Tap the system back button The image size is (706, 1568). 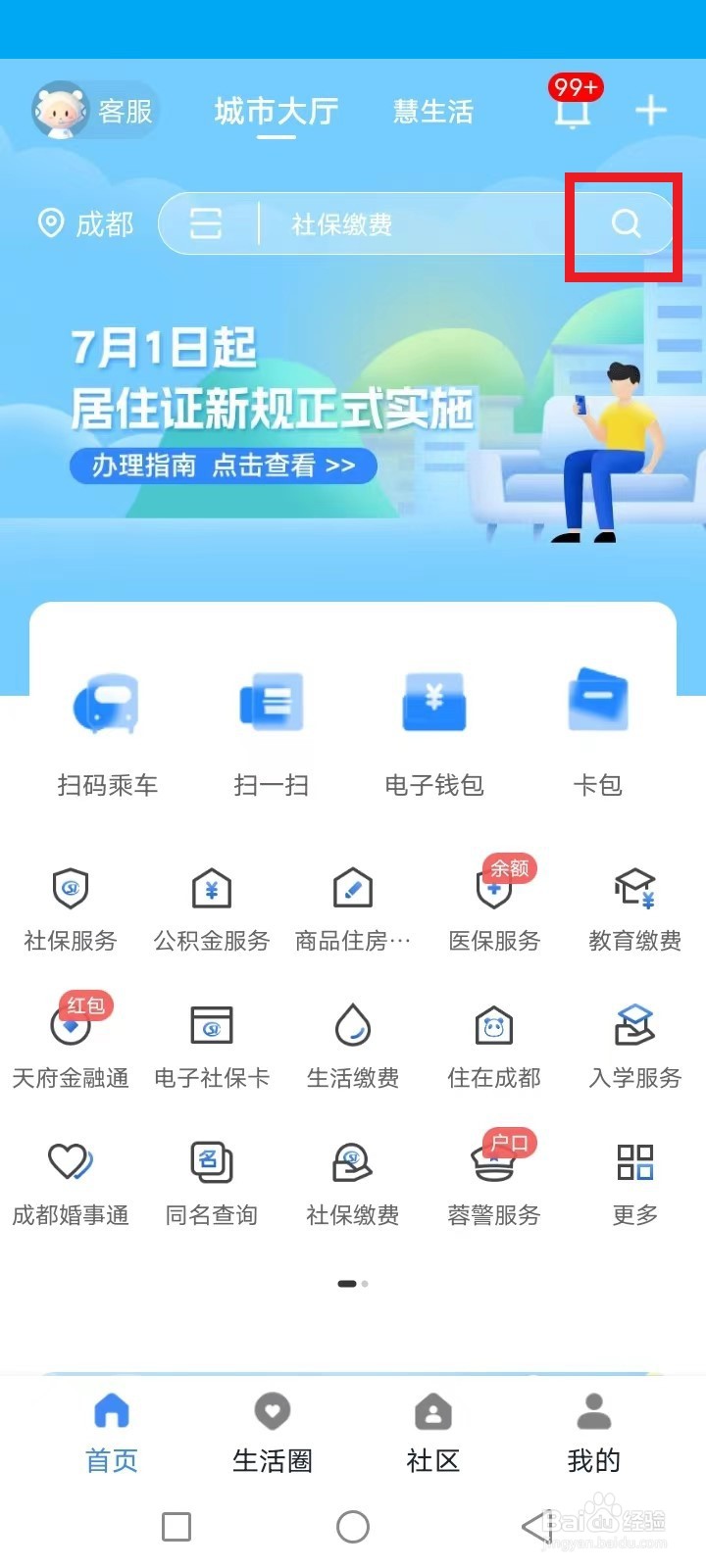(534, 1526)
